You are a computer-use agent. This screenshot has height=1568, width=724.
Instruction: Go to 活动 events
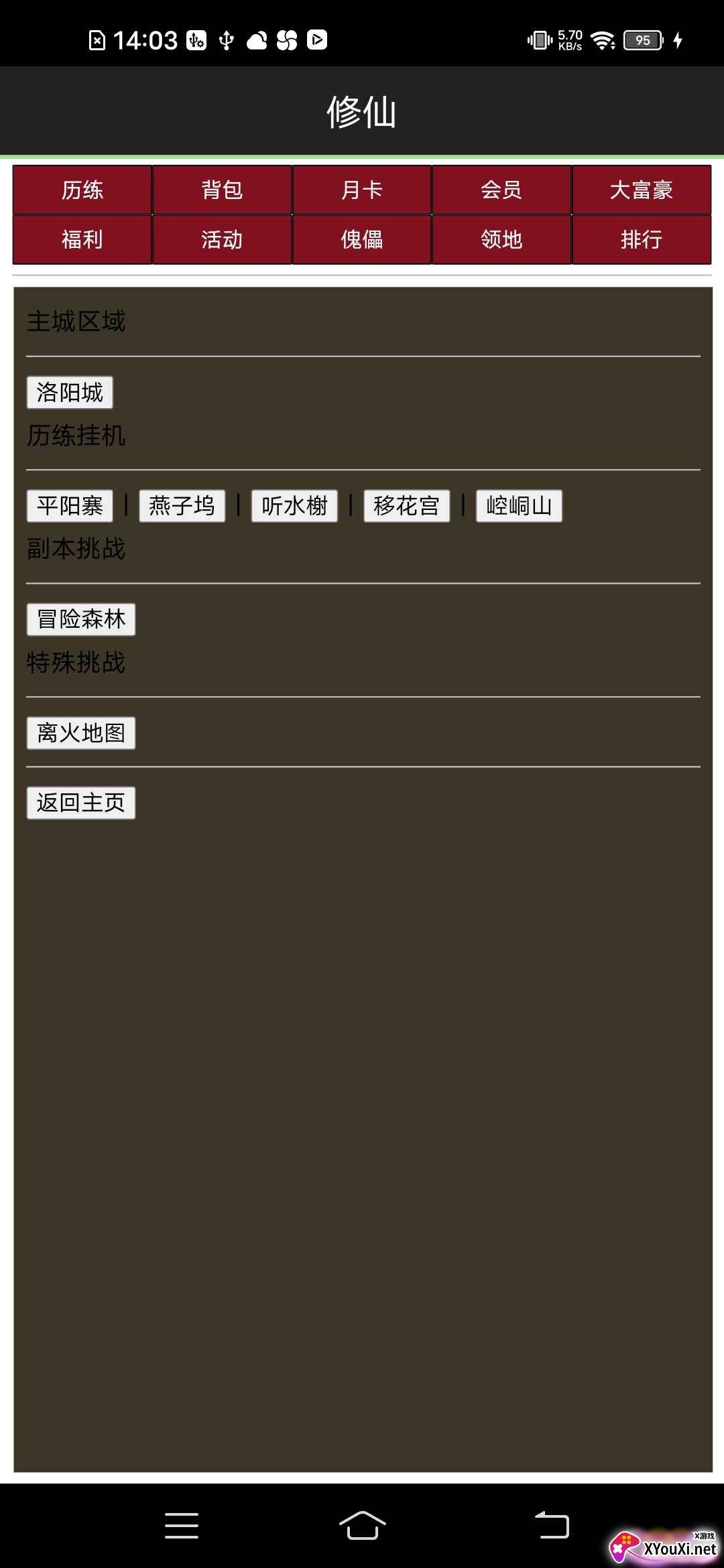(222, 239)
